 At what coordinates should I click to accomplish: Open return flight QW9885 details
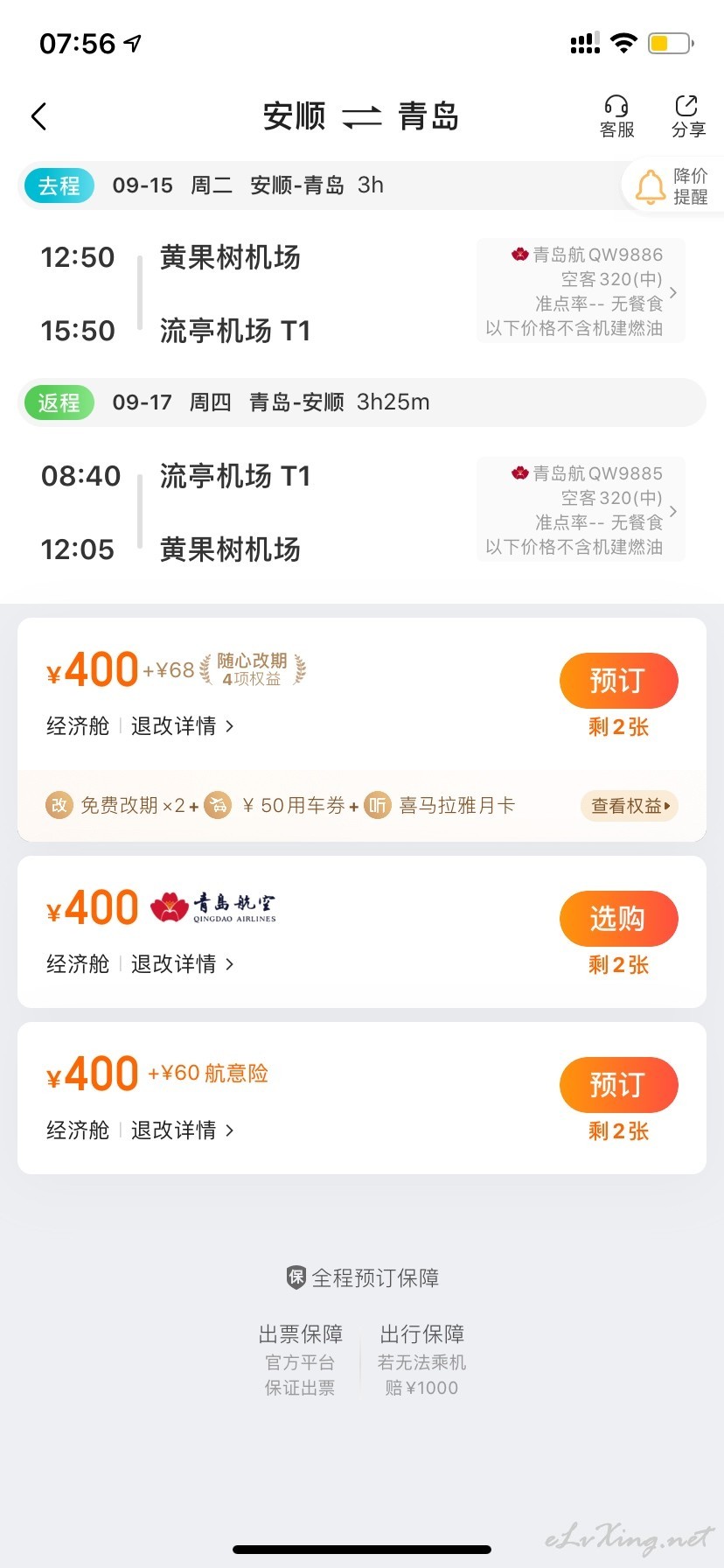point(581,510)
